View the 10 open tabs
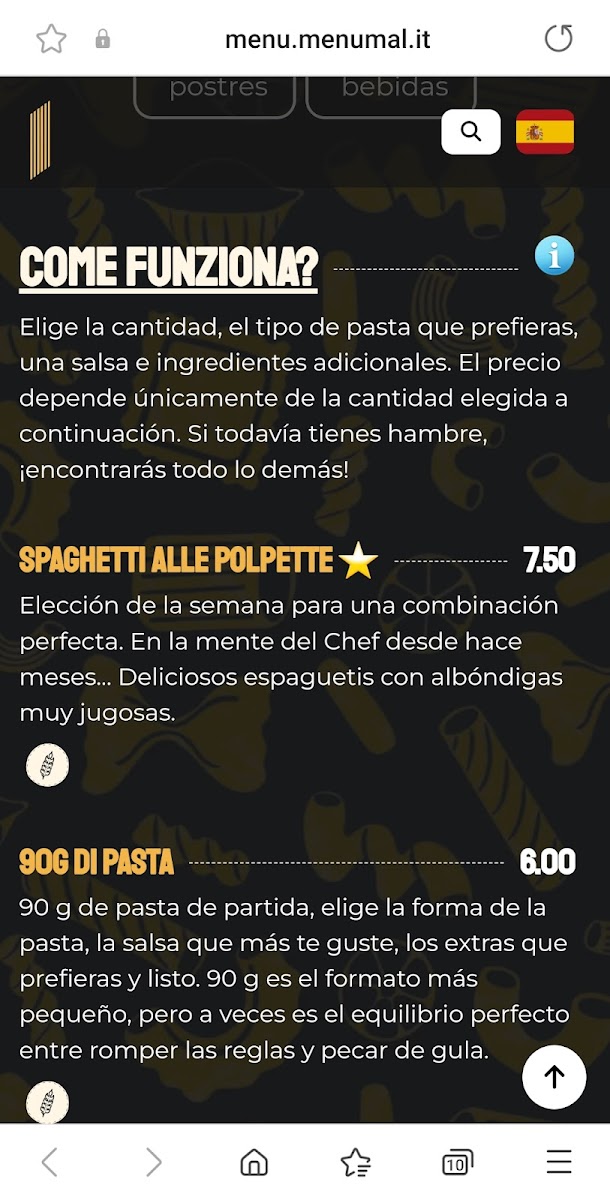610x1200 pixels. point(457,1162)
